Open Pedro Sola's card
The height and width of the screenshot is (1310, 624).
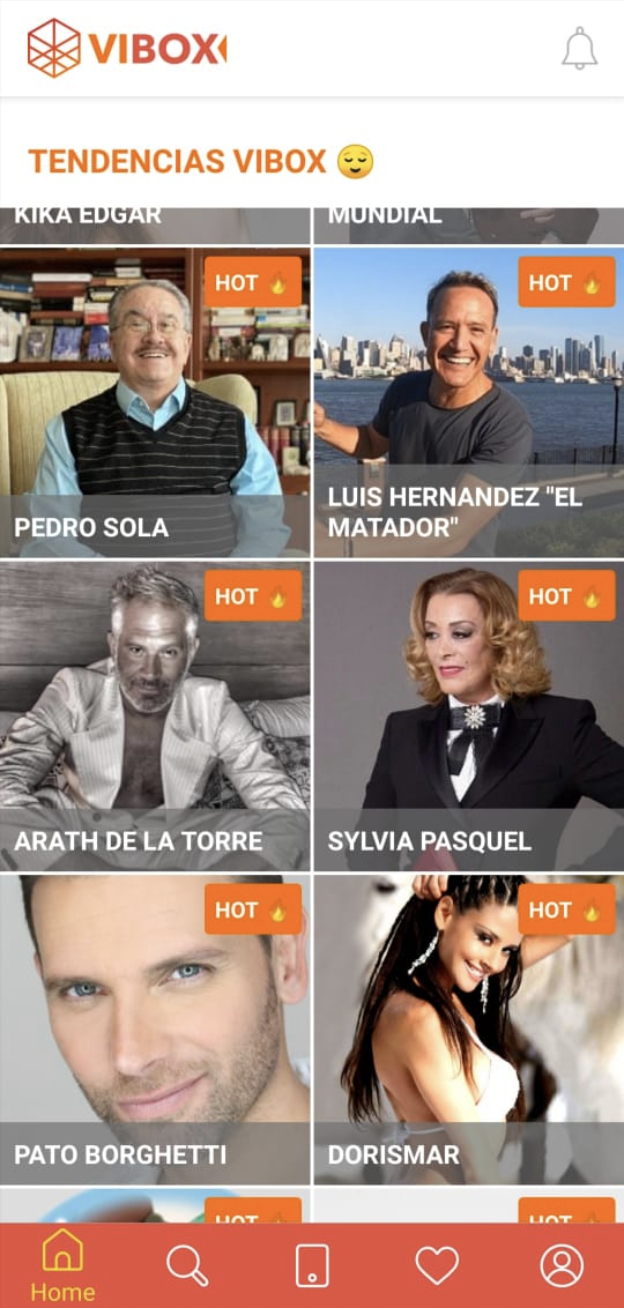[155, 402]
